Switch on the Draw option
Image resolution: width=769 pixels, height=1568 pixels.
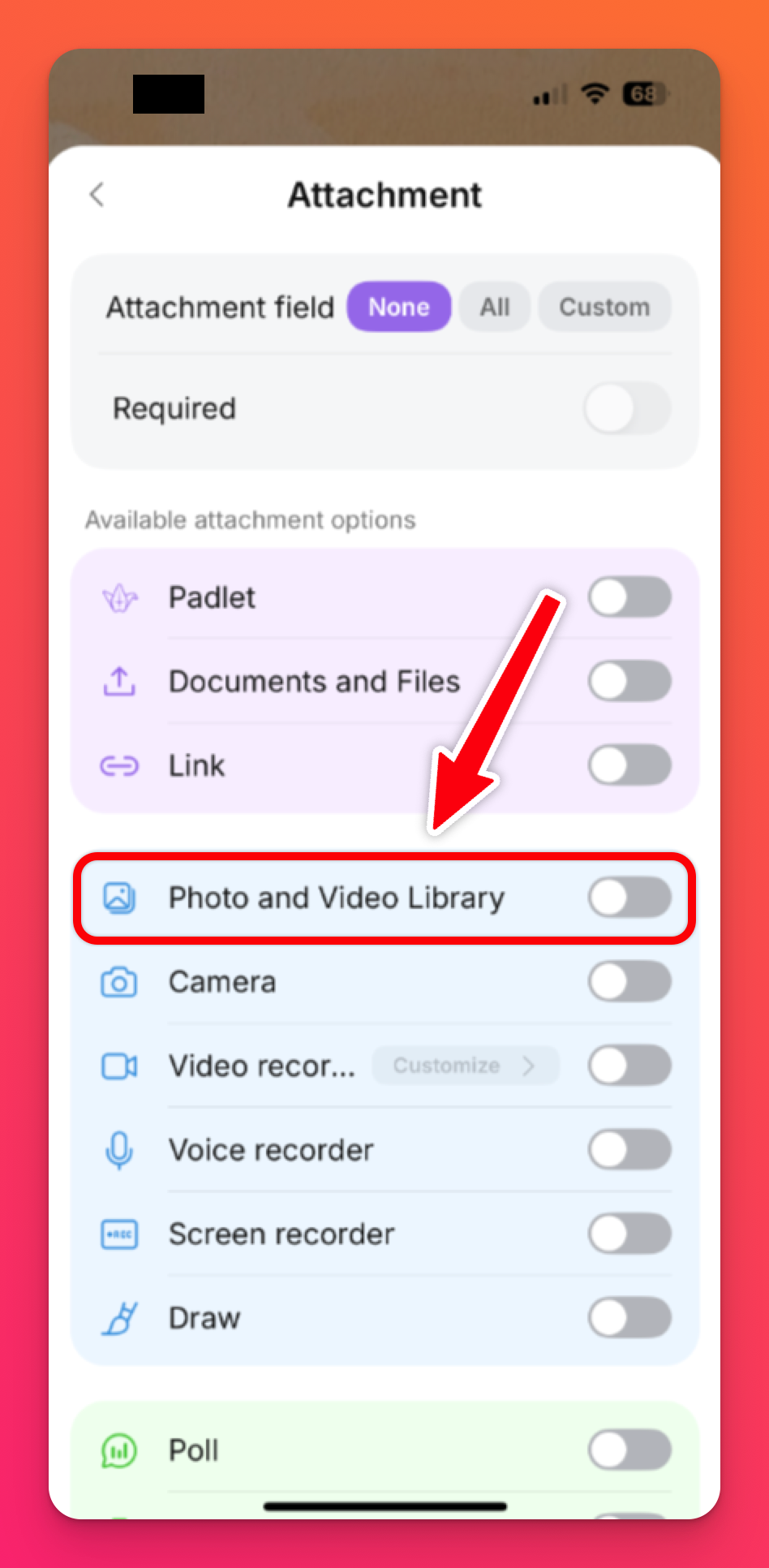coord(629,1318)
